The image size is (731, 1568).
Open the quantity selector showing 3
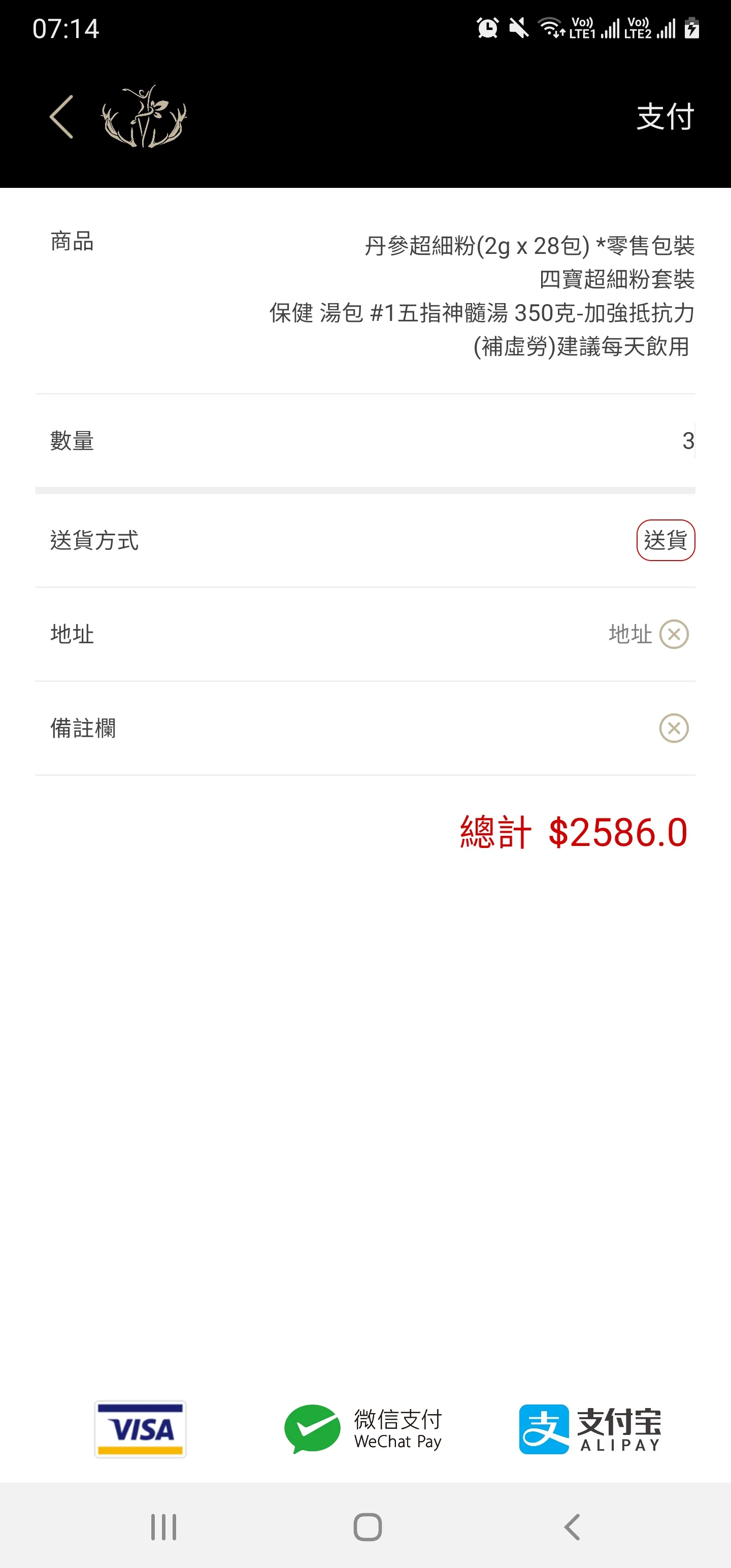click(688, 441)
